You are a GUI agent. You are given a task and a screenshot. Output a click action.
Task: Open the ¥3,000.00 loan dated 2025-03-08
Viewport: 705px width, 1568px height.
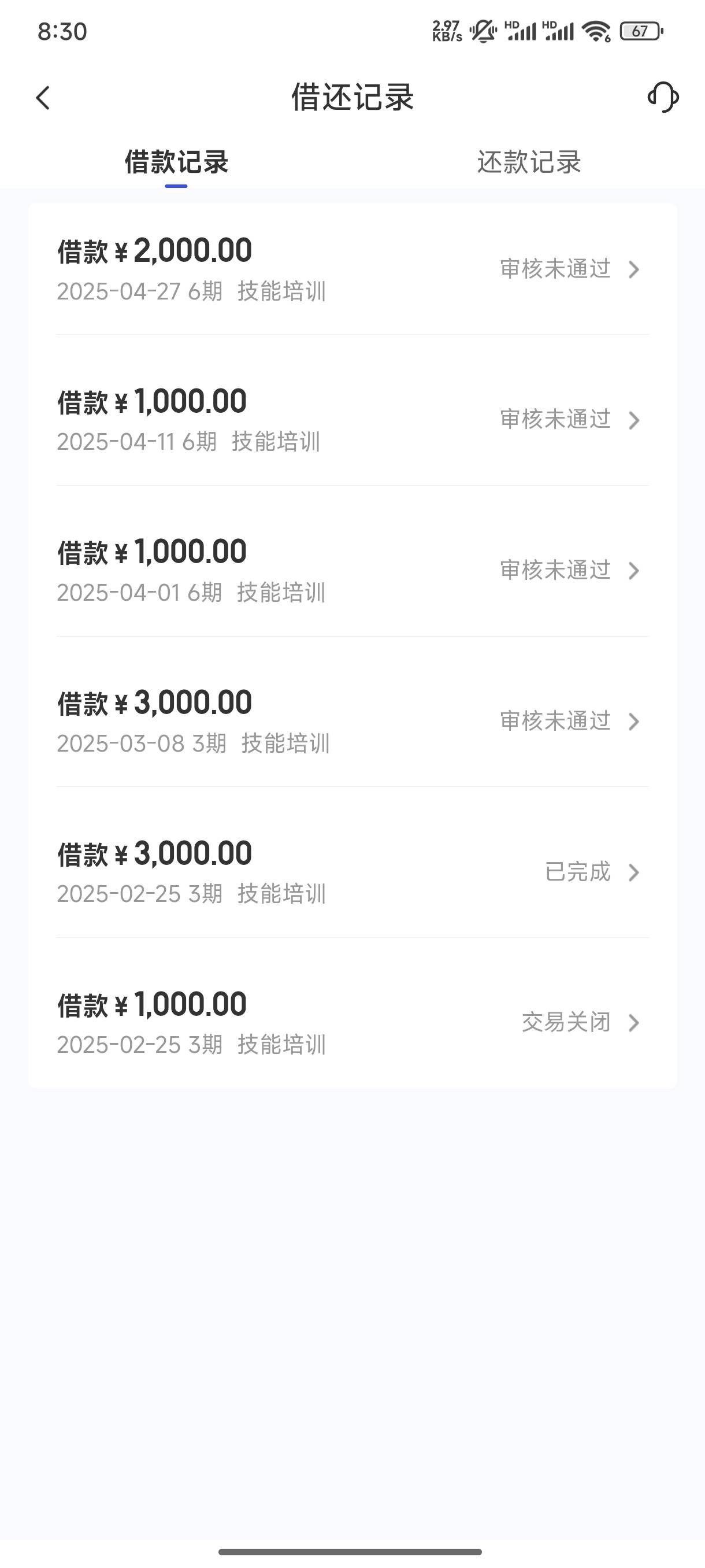coord(353,722)
